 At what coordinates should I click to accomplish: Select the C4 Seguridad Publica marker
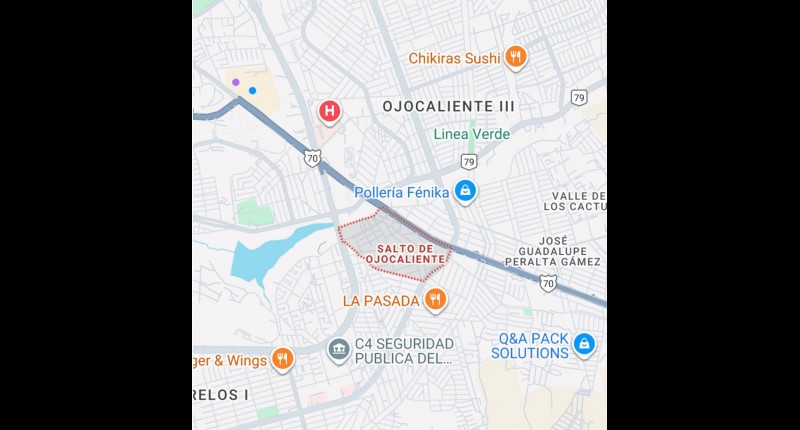point(338,350)
